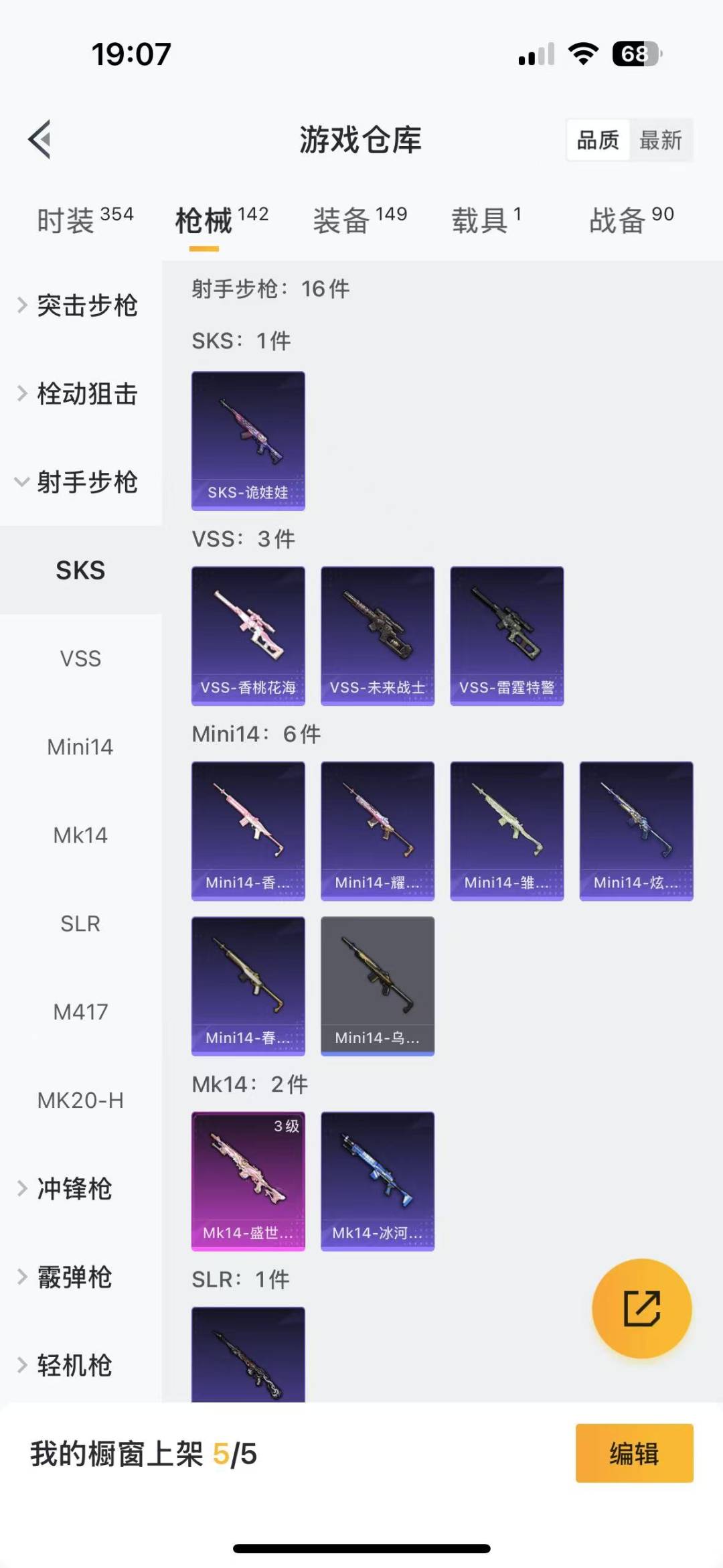Sort the warehouse by 最新

click(660, 140)
